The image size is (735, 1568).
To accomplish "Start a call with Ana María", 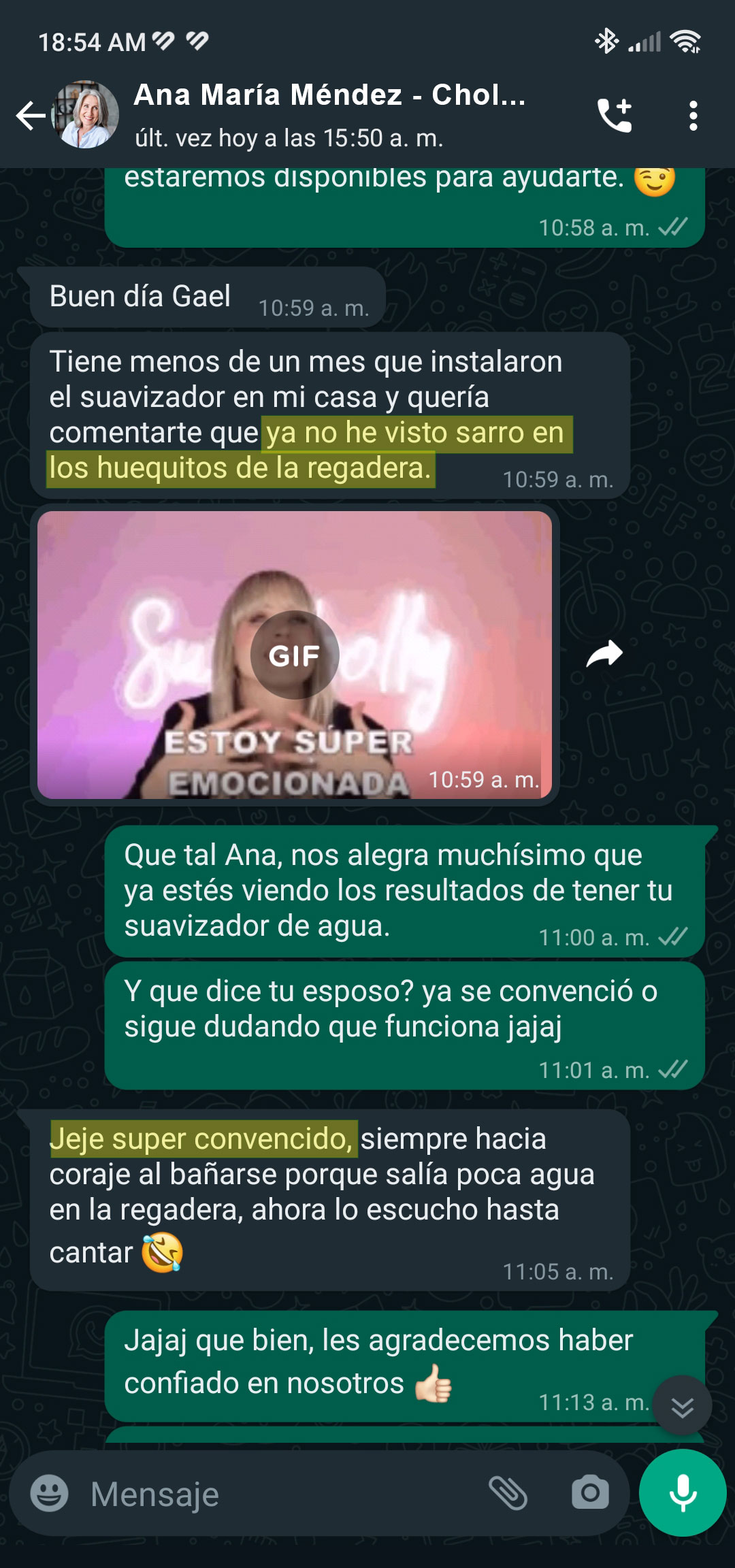I will (x=615, y=115).
